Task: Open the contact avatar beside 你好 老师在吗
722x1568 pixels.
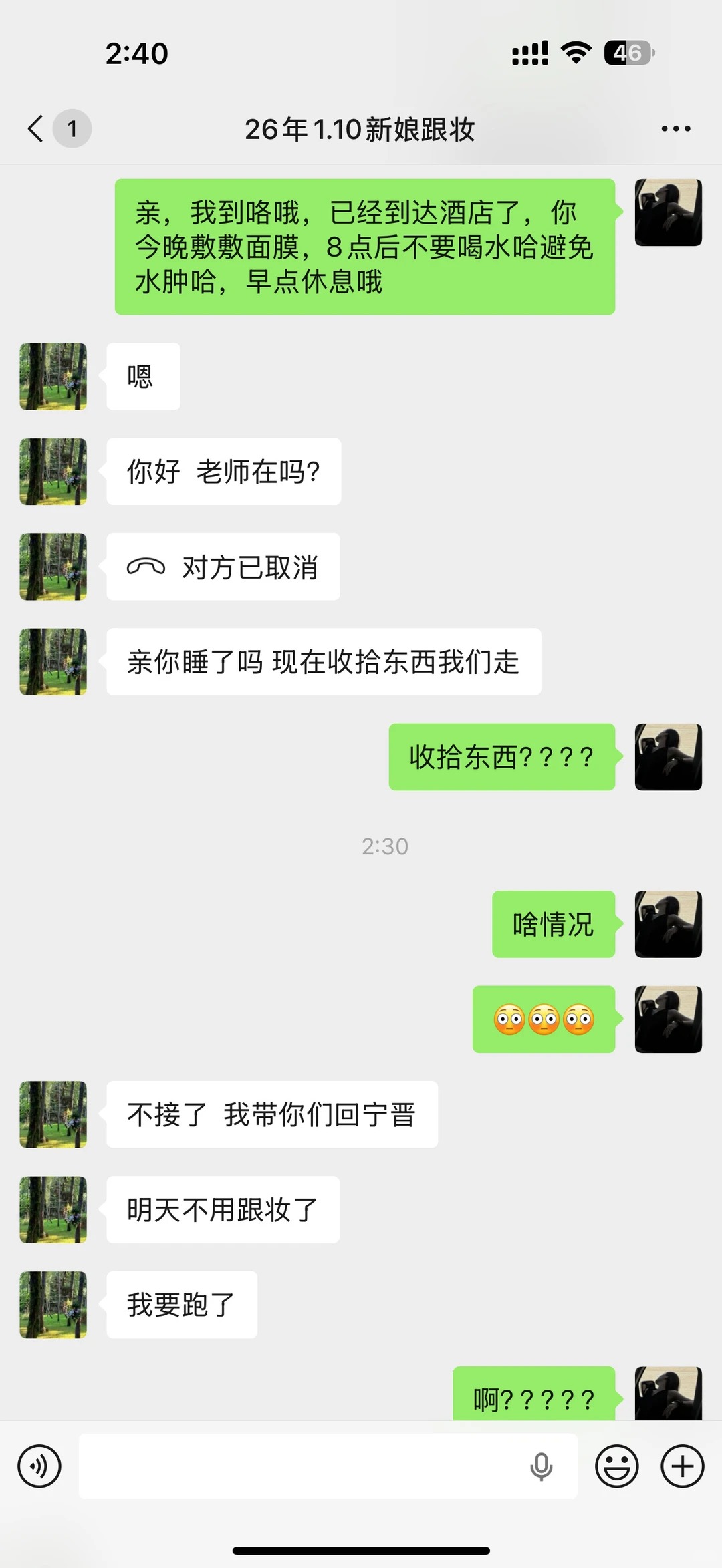Action: [x=53, y=472]
